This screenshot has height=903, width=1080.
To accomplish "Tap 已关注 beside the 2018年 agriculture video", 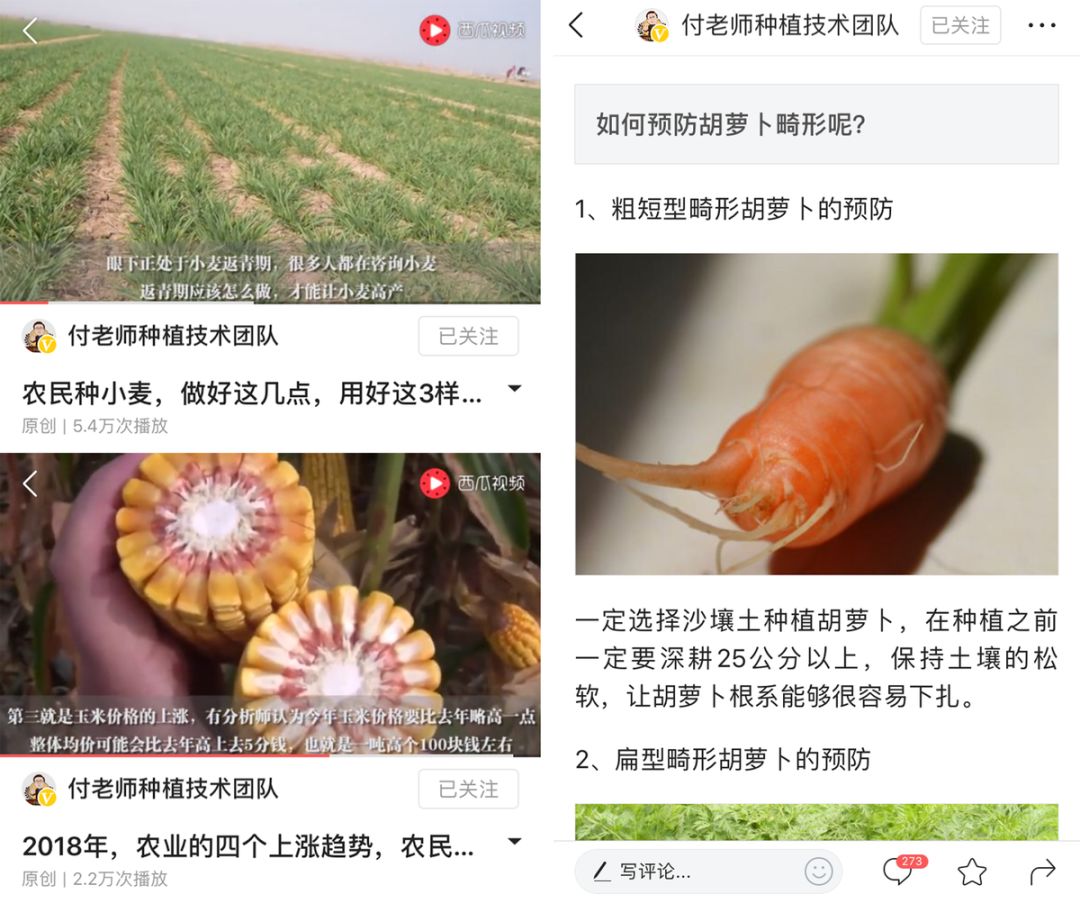I will pos(468,789).
